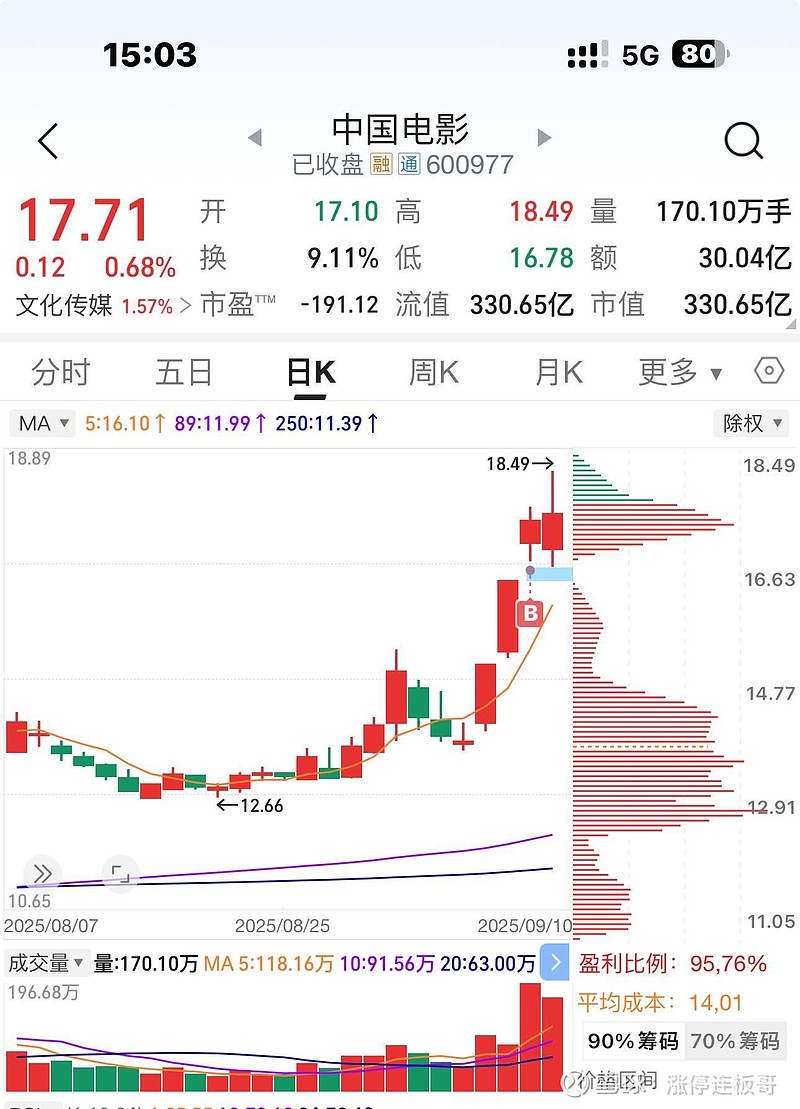Expand the 更多 chart period menu
Screen dimensions: 800x1109
pos(680,372)
